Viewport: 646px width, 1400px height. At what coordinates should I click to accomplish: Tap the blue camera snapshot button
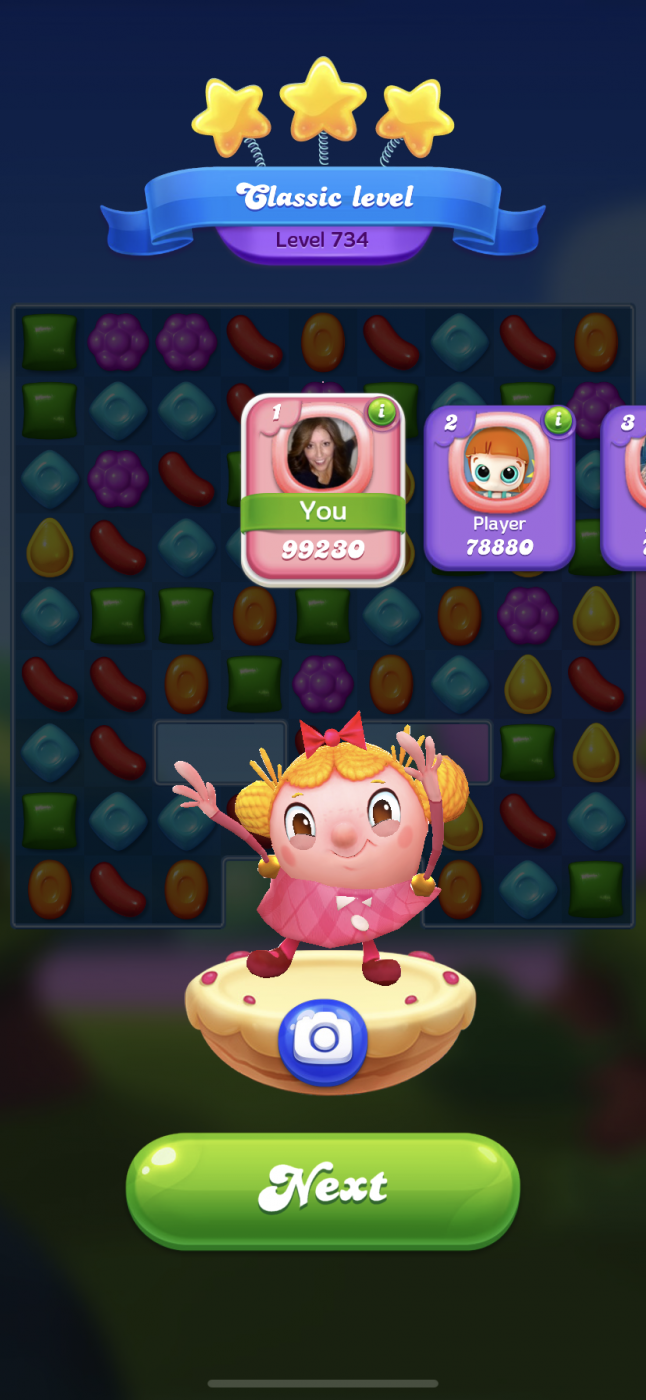pyautogui.click(x=322, y=1040)
